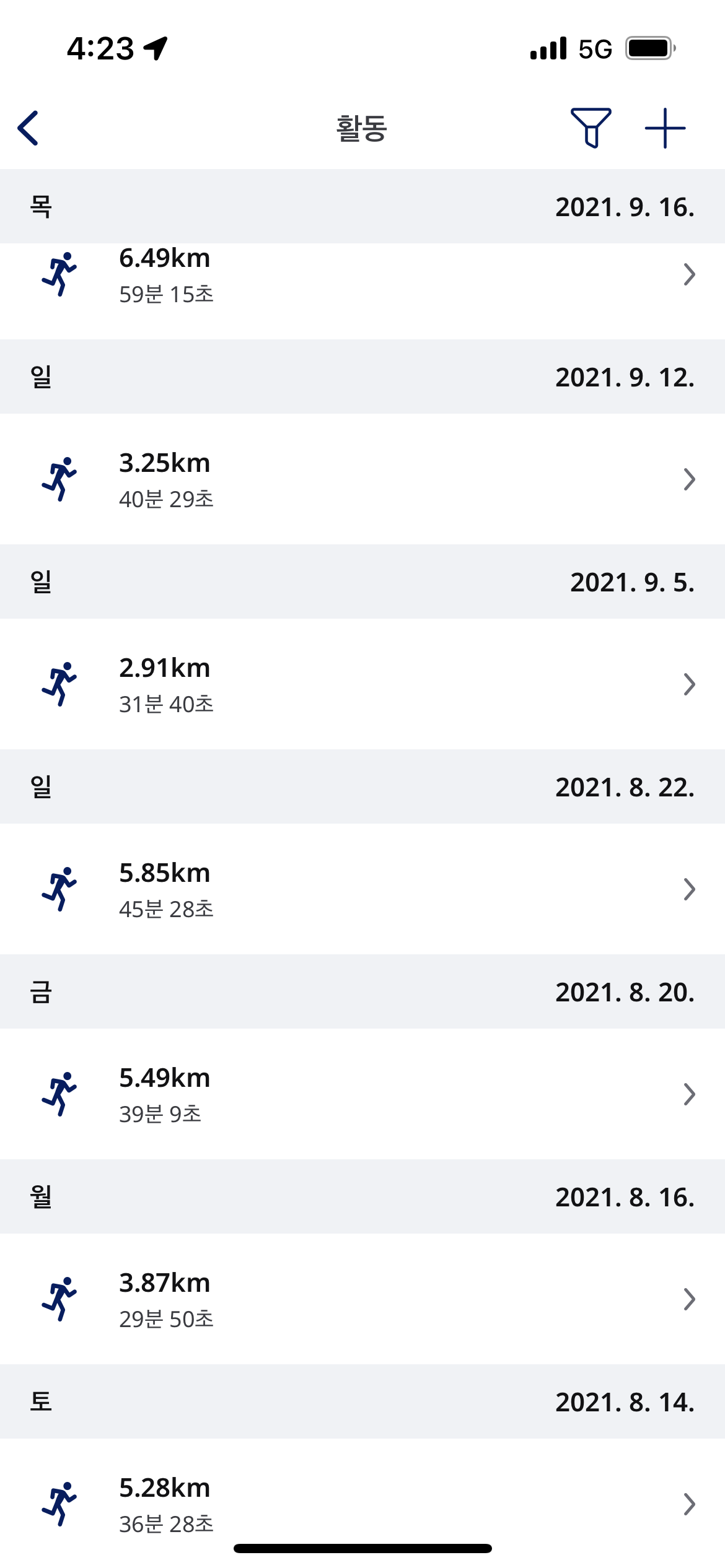
Task: View the 3.25km run details
Action: click(362, 479)
